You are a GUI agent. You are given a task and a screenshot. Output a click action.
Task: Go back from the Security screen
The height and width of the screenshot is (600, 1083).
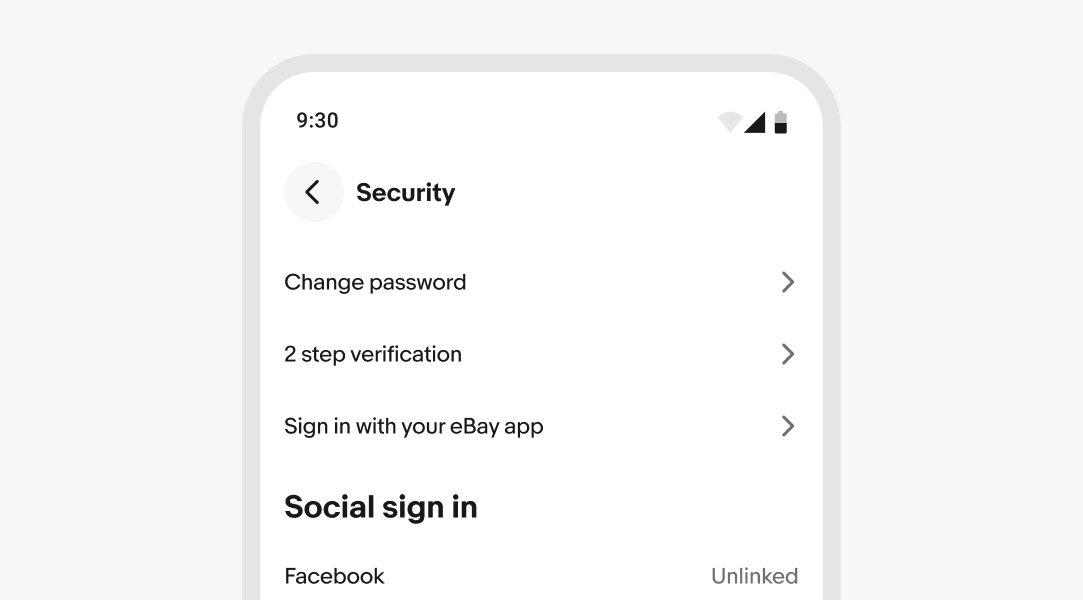[313, 192]
